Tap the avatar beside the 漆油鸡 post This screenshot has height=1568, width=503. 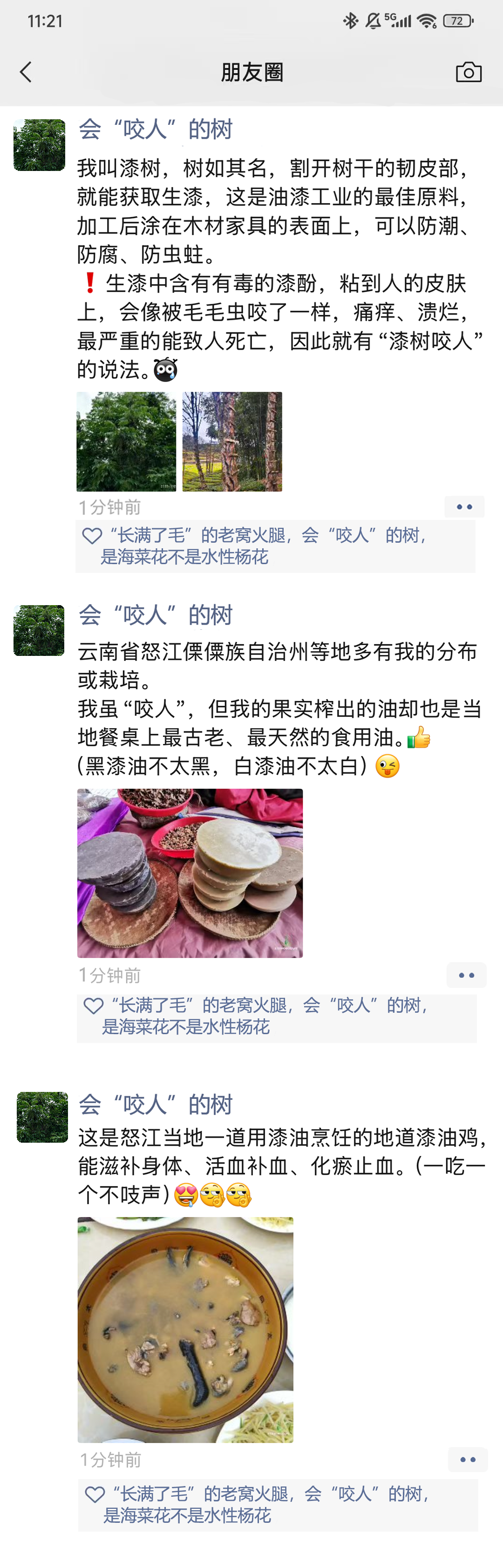(42, 1117)
